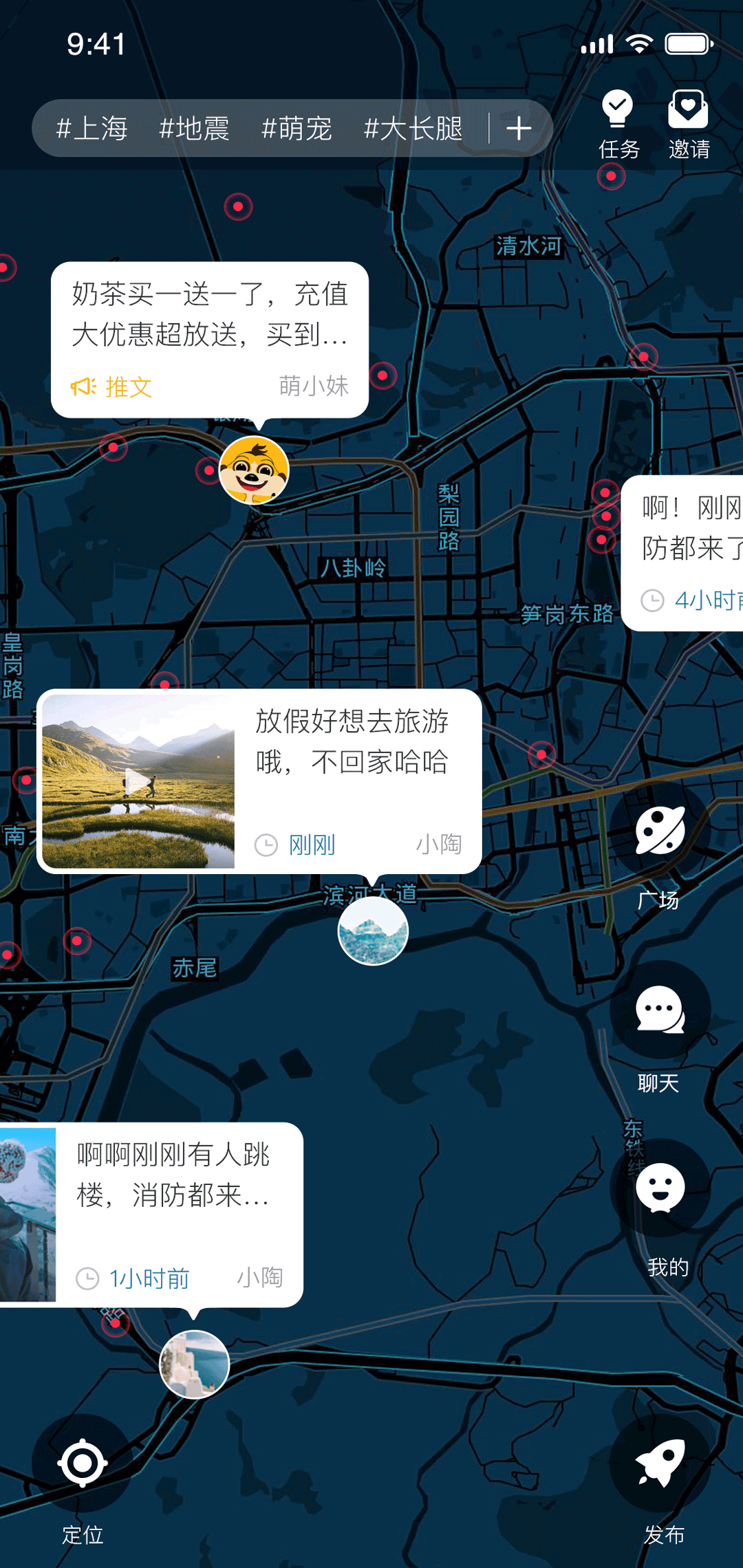Tap the red map marker near 清水河
This screenshot has width=743, height=1568.
coord(611,177)
